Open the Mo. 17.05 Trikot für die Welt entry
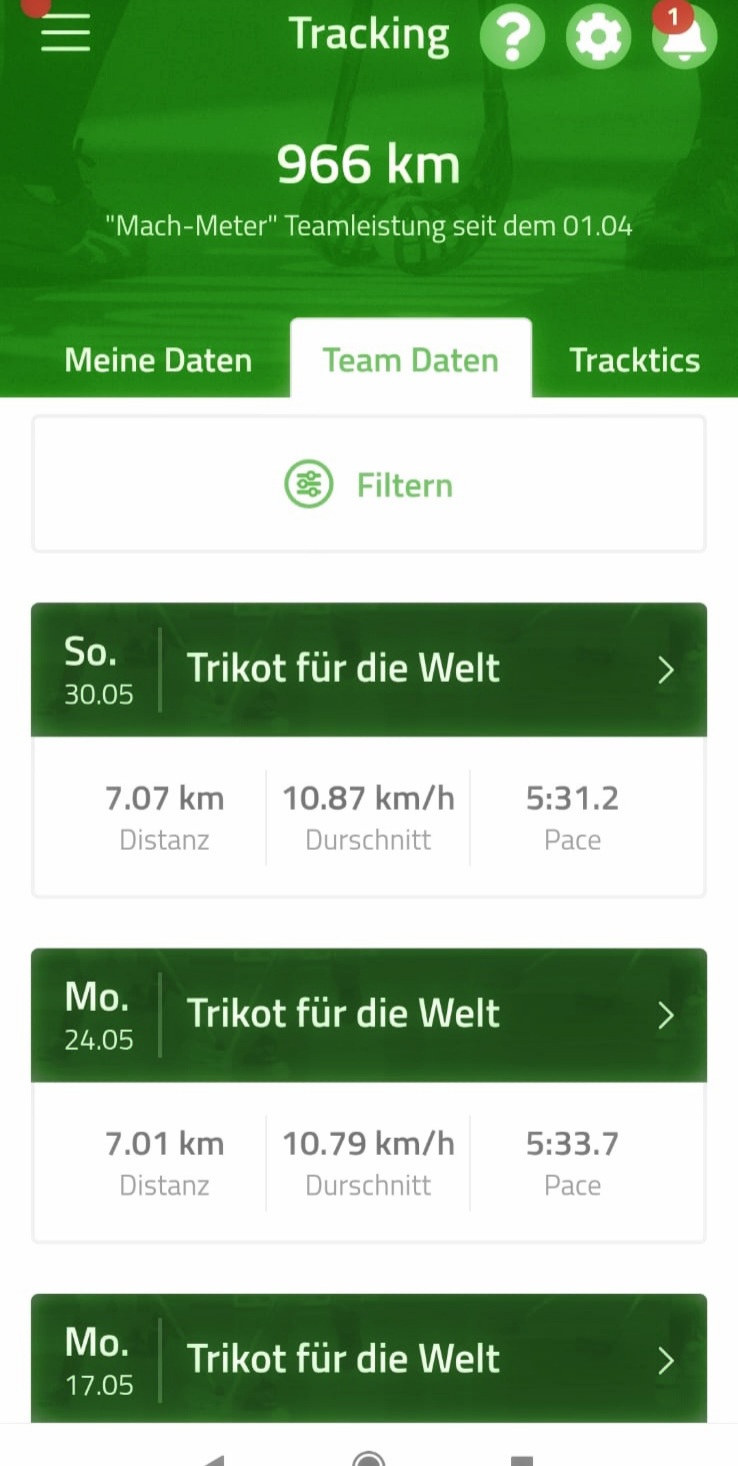This screenshot has height=1466, width=738. tap(369, 1358)
